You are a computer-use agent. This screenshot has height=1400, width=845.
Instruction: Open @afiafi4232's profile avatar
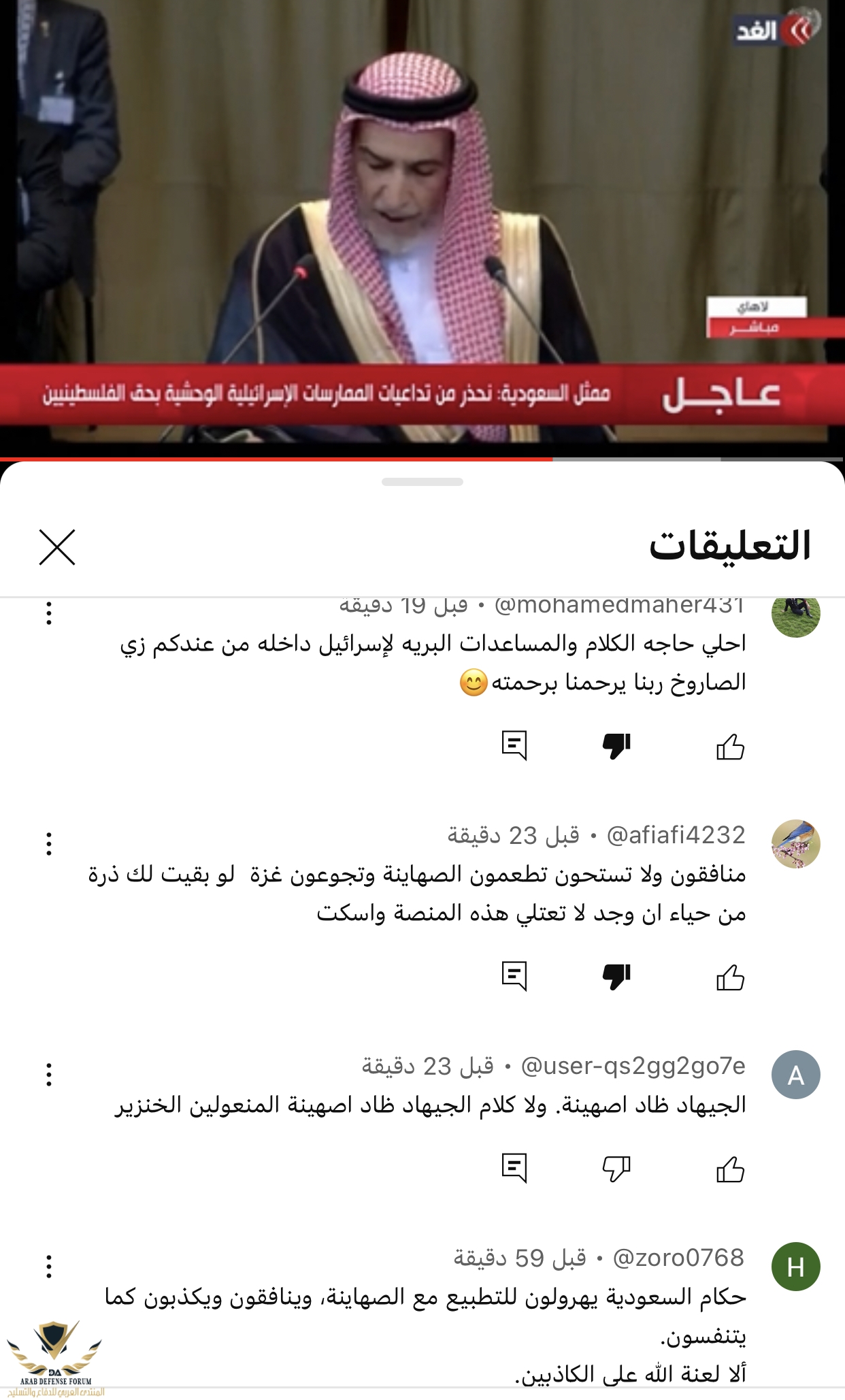[795, 844]
